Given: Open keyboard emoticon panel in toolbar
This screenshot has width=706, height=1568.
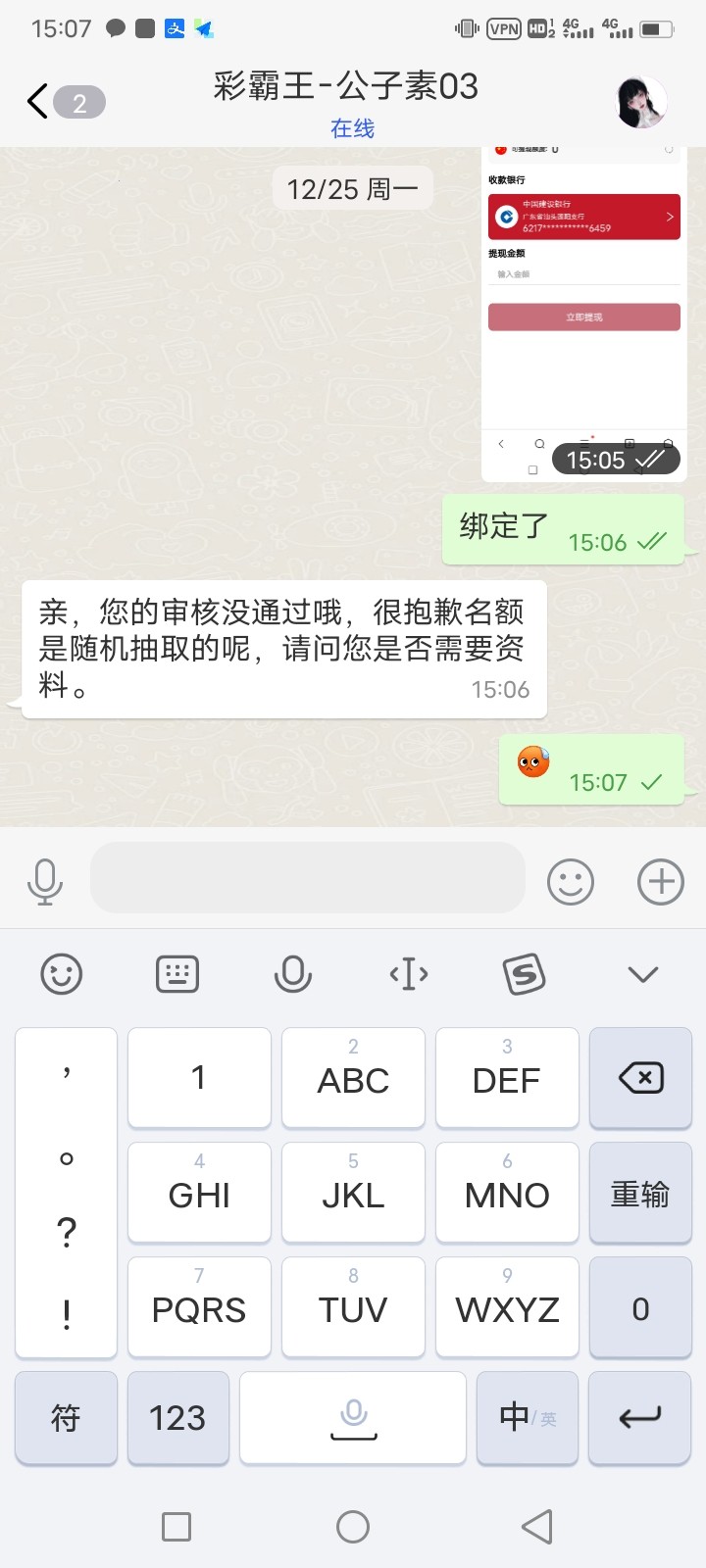Looking at the screenshot, I should tap(62, 974).
